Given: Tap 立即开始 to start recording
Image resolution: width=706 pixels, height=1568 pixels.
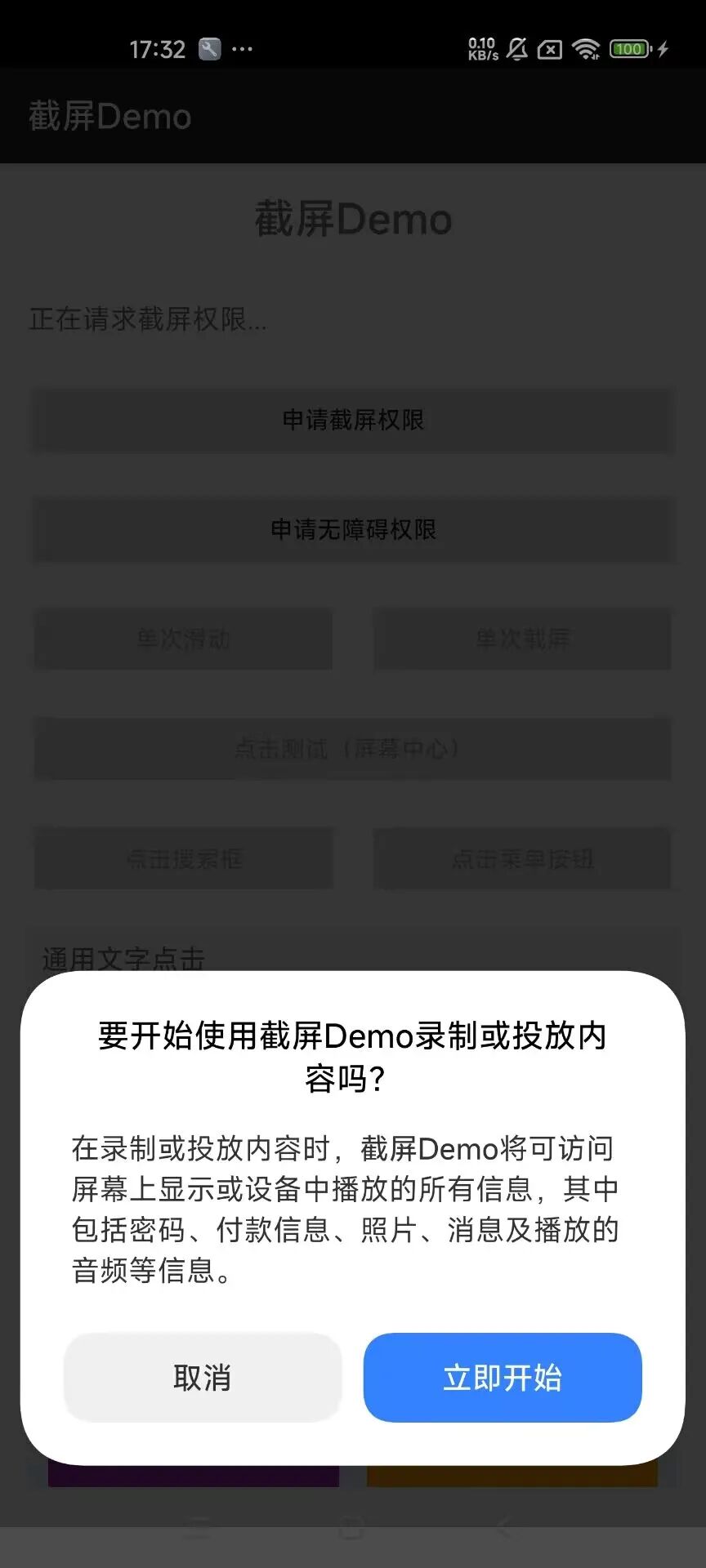Looking at the screenshot, I should (x=503, y=1378).
